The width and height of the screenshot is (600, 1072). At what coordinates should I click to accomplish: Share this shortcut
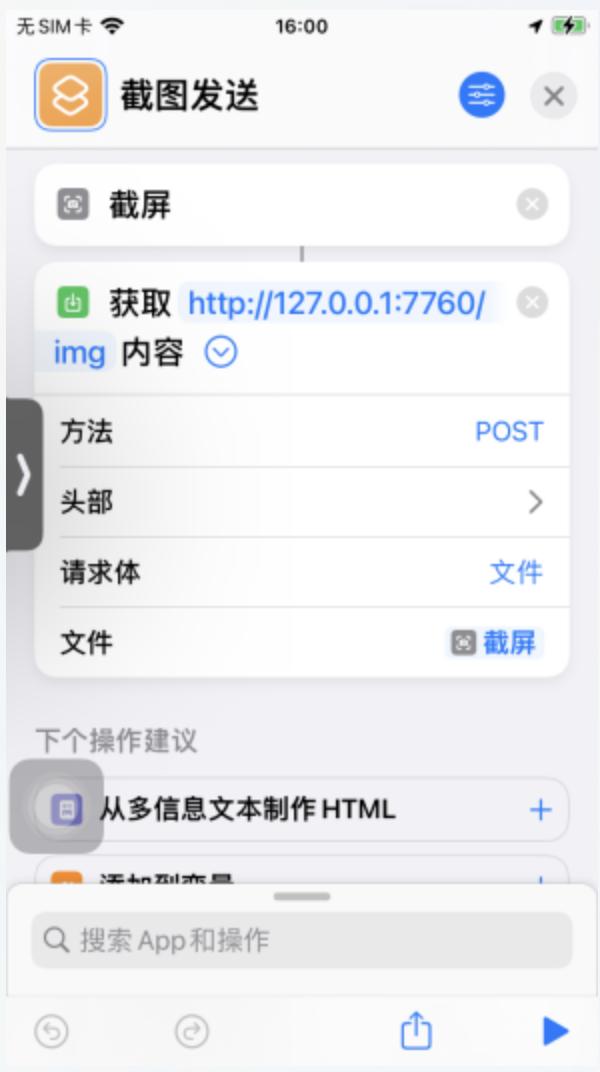click(x=415, y=1031)
